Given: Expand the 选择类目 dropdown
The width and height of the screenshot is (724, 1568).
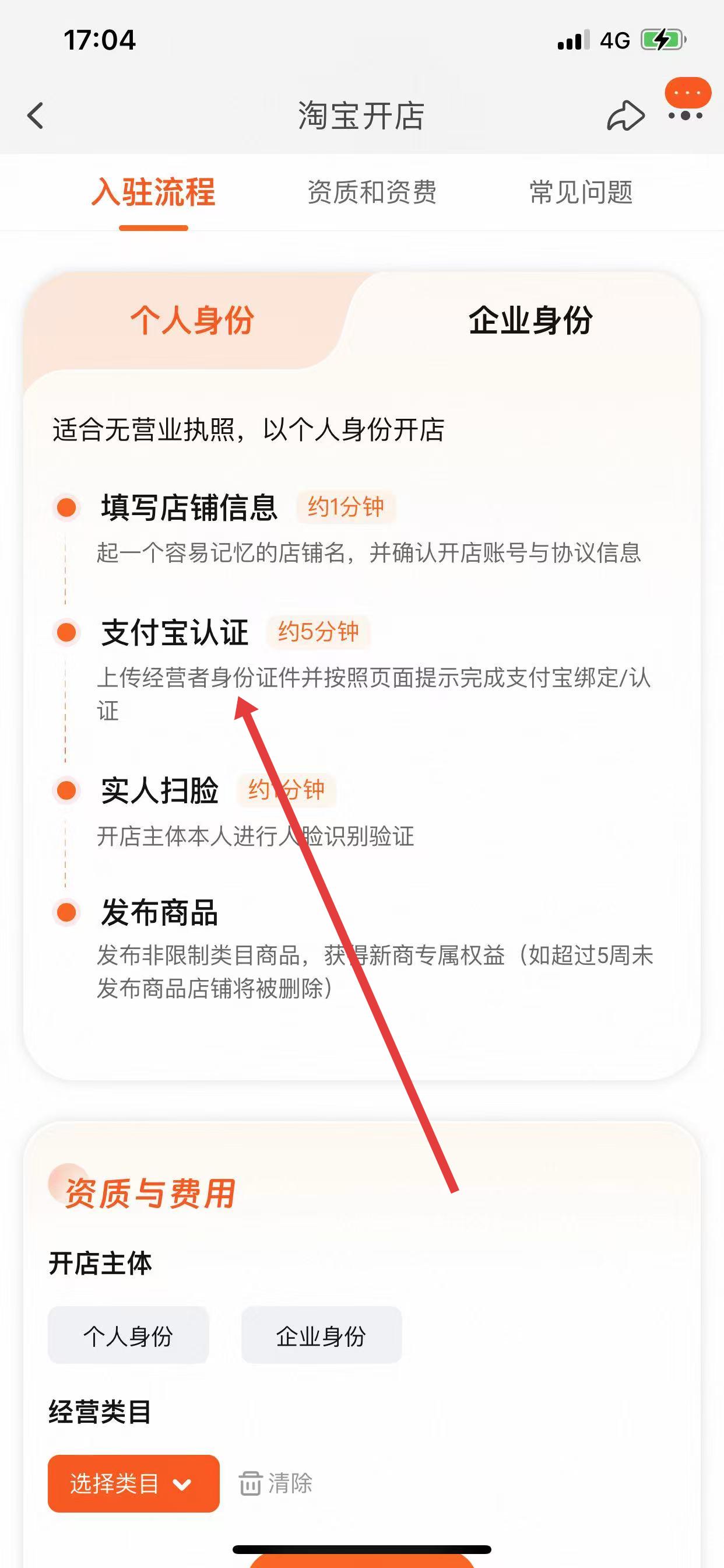Looking at the screenshot, I should (133, 1483).
